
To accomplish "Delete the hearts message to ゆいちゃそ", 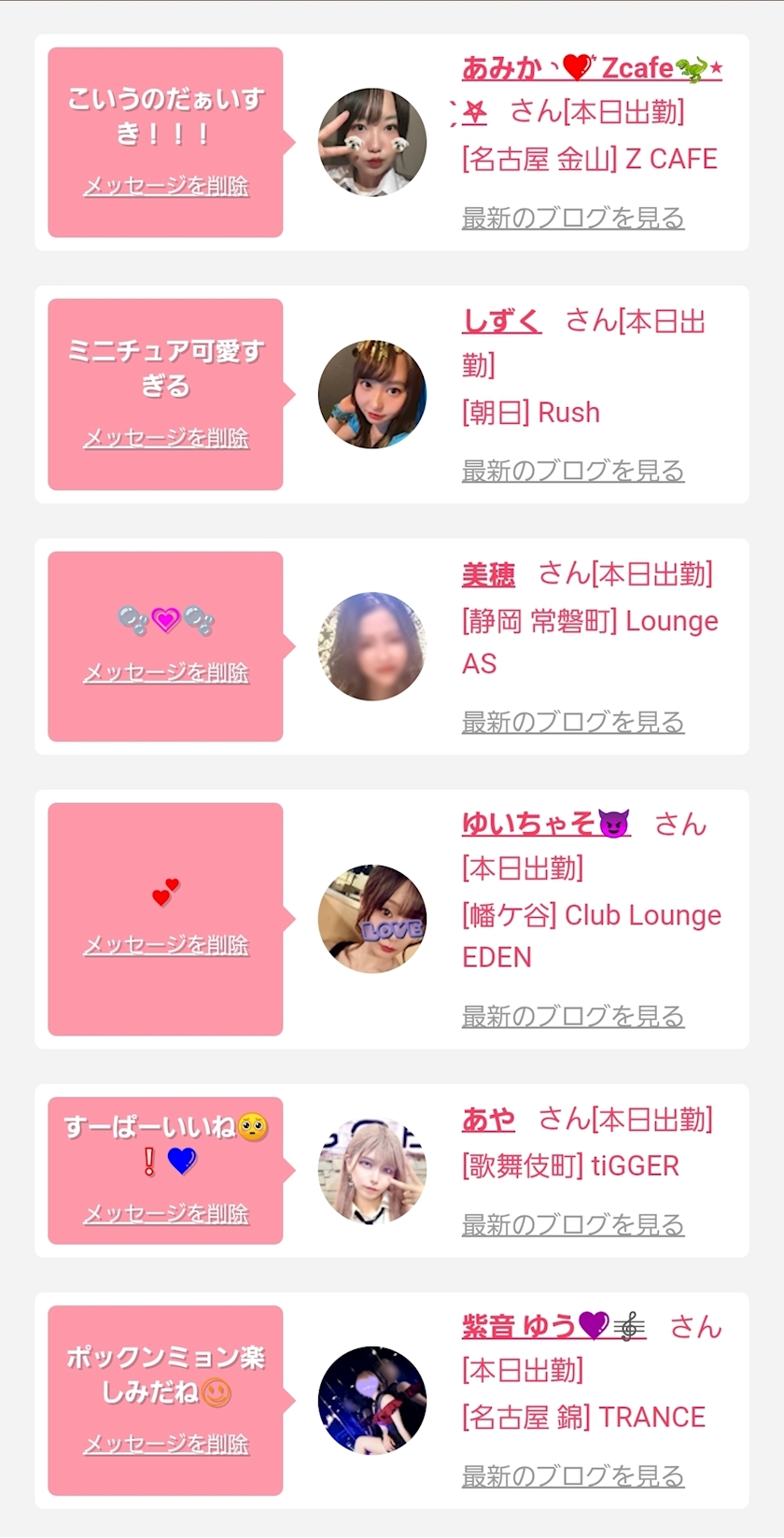I will point(166,945).
